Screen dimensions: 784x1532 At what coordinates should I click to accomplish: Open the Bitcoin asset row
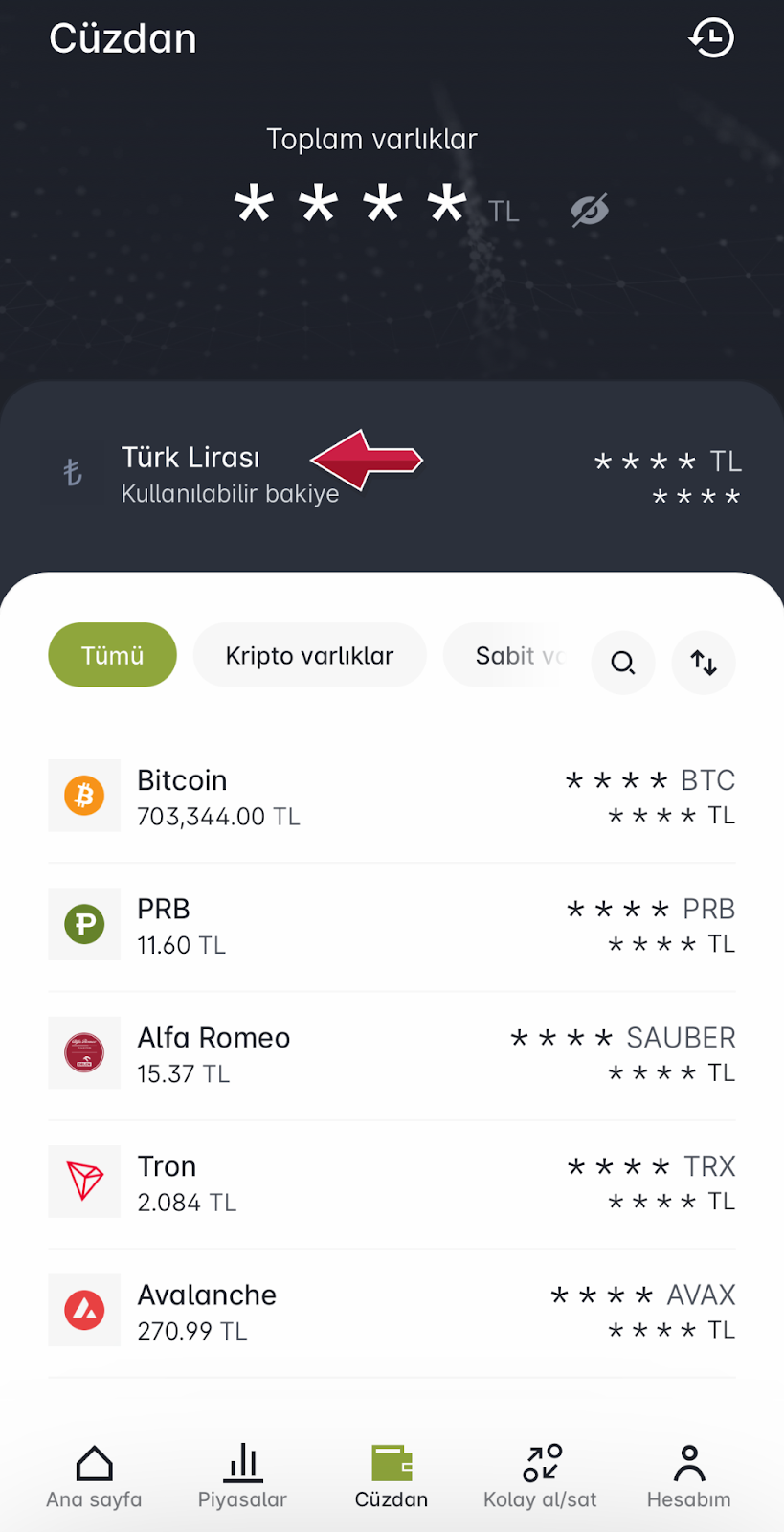coord(392,797)
